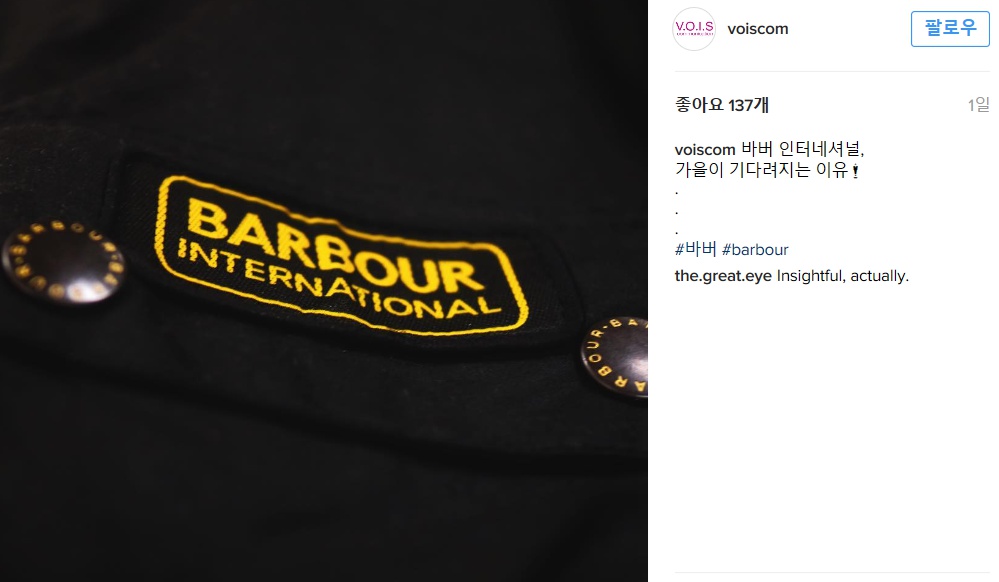Screen dimensions: 999x582
Task: Open the #barbour hashtag
Action: click(755, 249)
